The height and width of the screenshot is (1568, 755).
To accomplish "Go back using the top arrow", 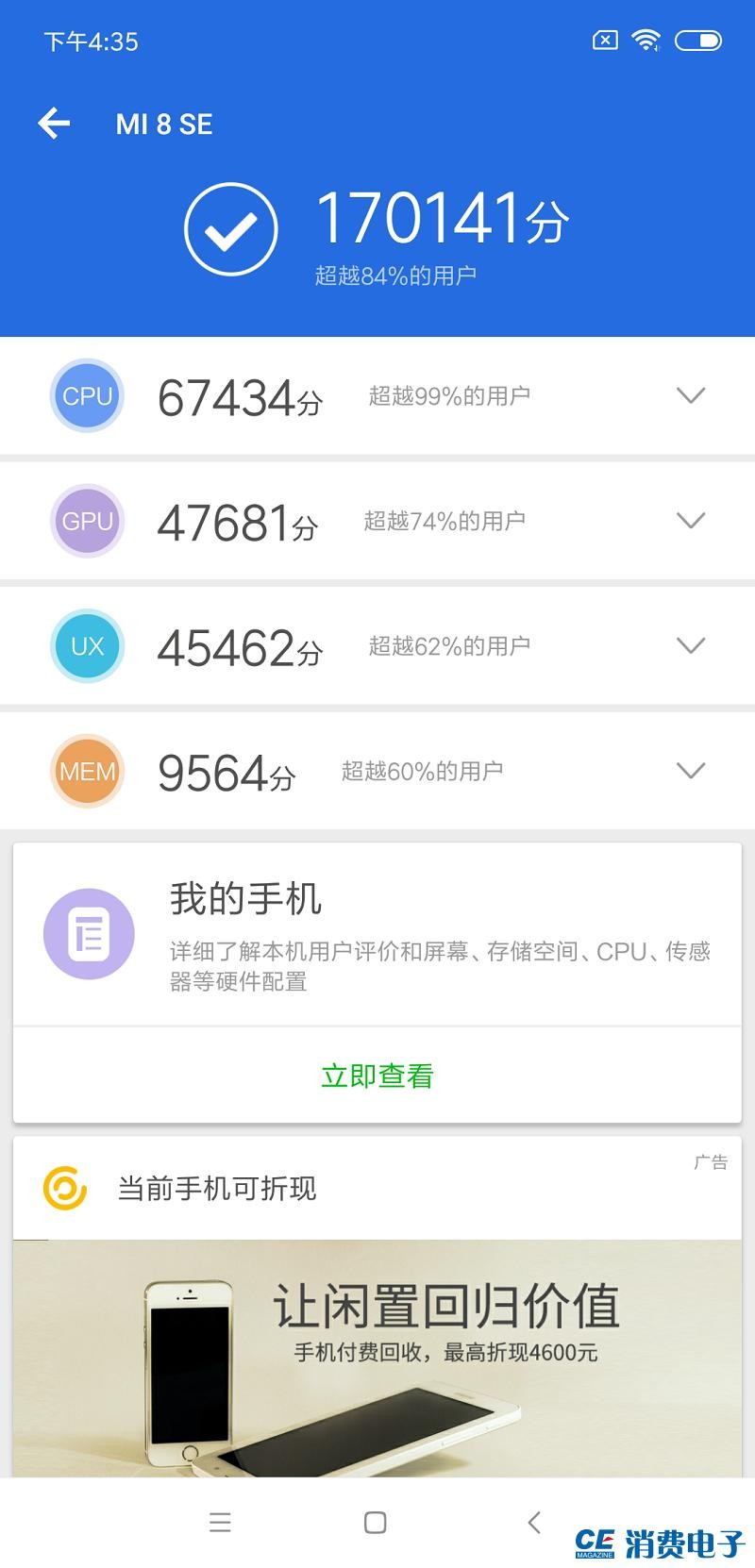I will tap(55, 124).
